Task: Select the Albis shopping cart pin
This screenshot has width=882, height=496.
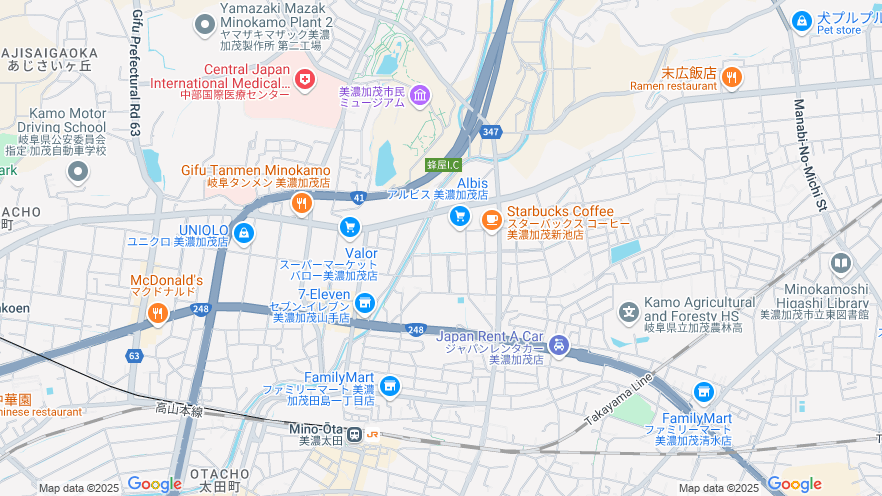Action: coord(459,215)
